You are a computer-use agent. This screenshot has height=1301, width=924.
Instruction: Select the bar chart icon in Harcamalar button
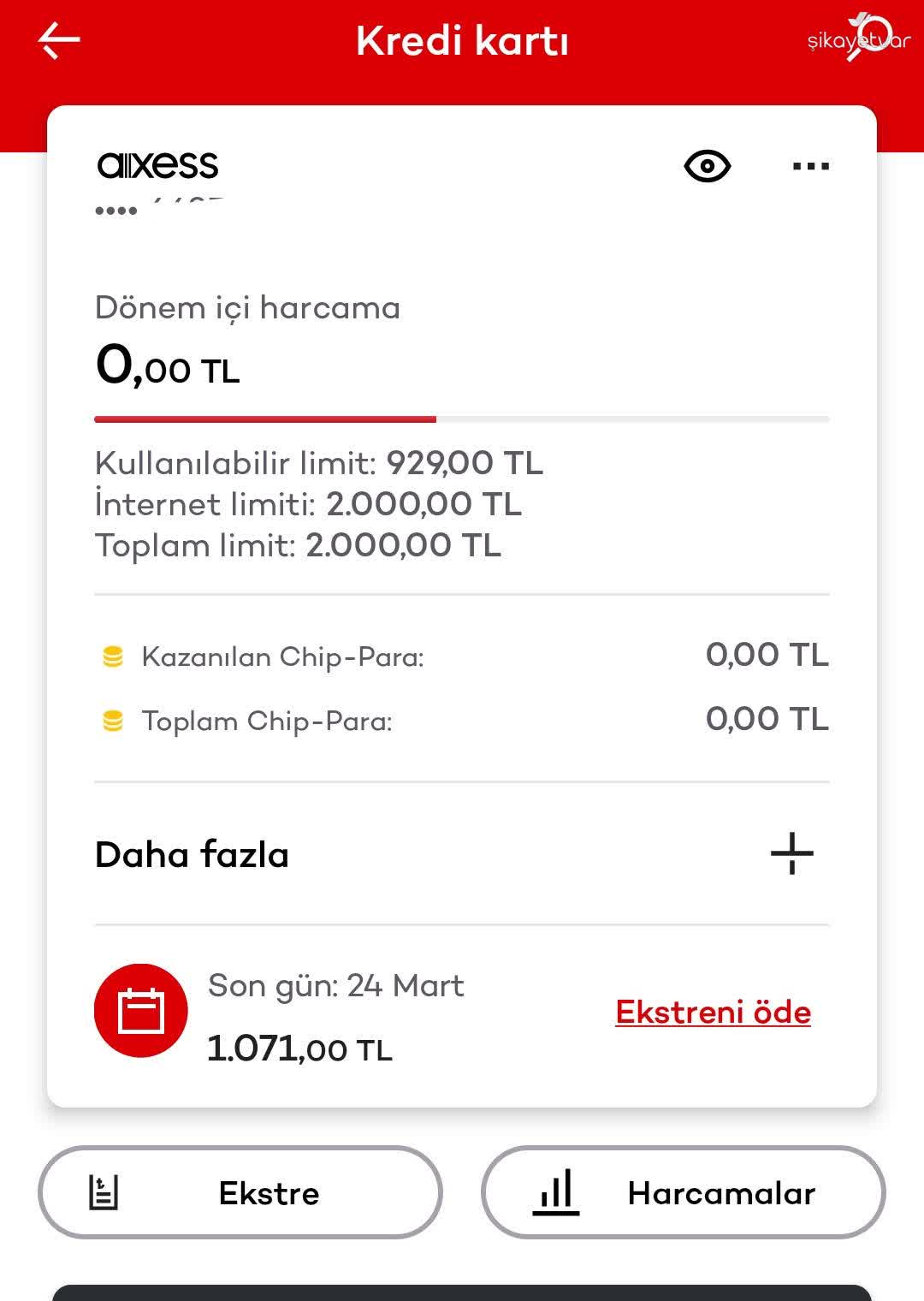click(557, 1191)
